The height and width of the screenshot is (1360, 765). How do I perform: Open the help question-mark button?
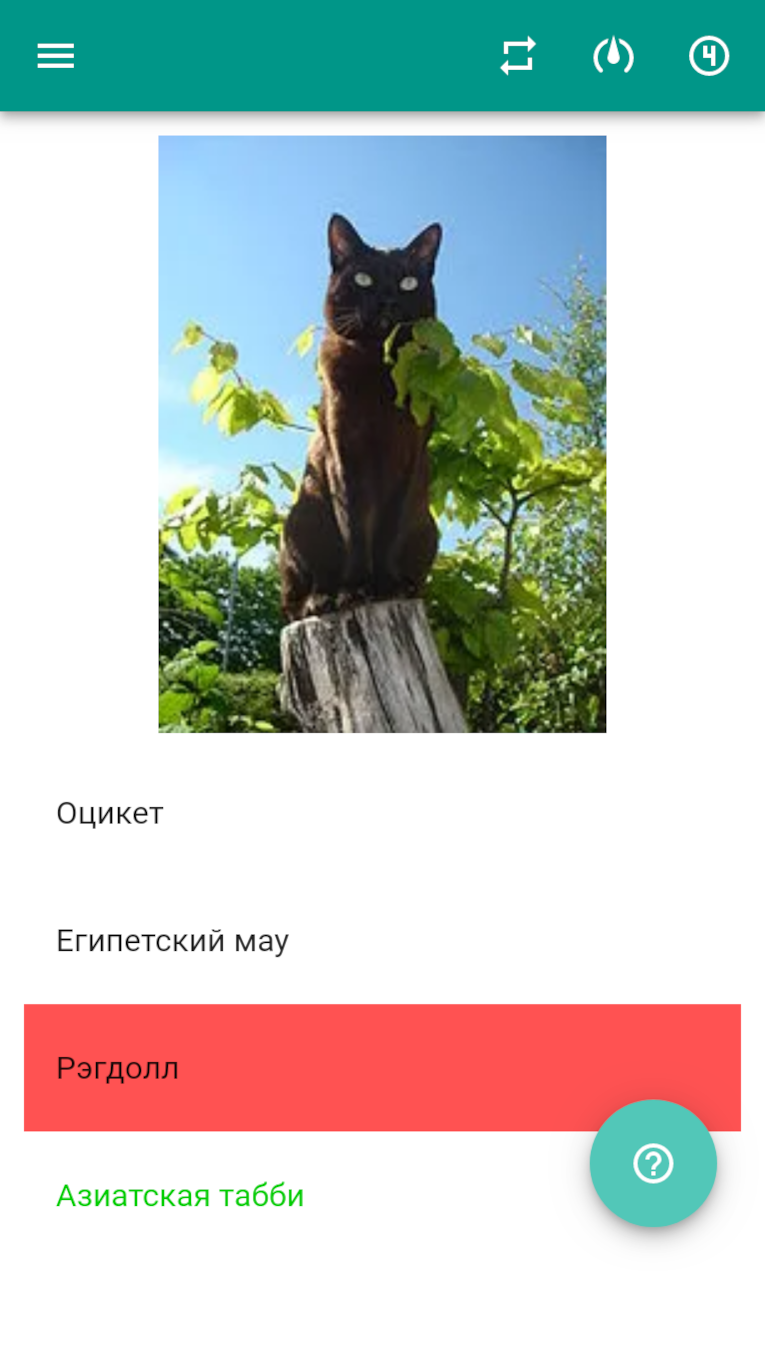tap(653, 1163)
